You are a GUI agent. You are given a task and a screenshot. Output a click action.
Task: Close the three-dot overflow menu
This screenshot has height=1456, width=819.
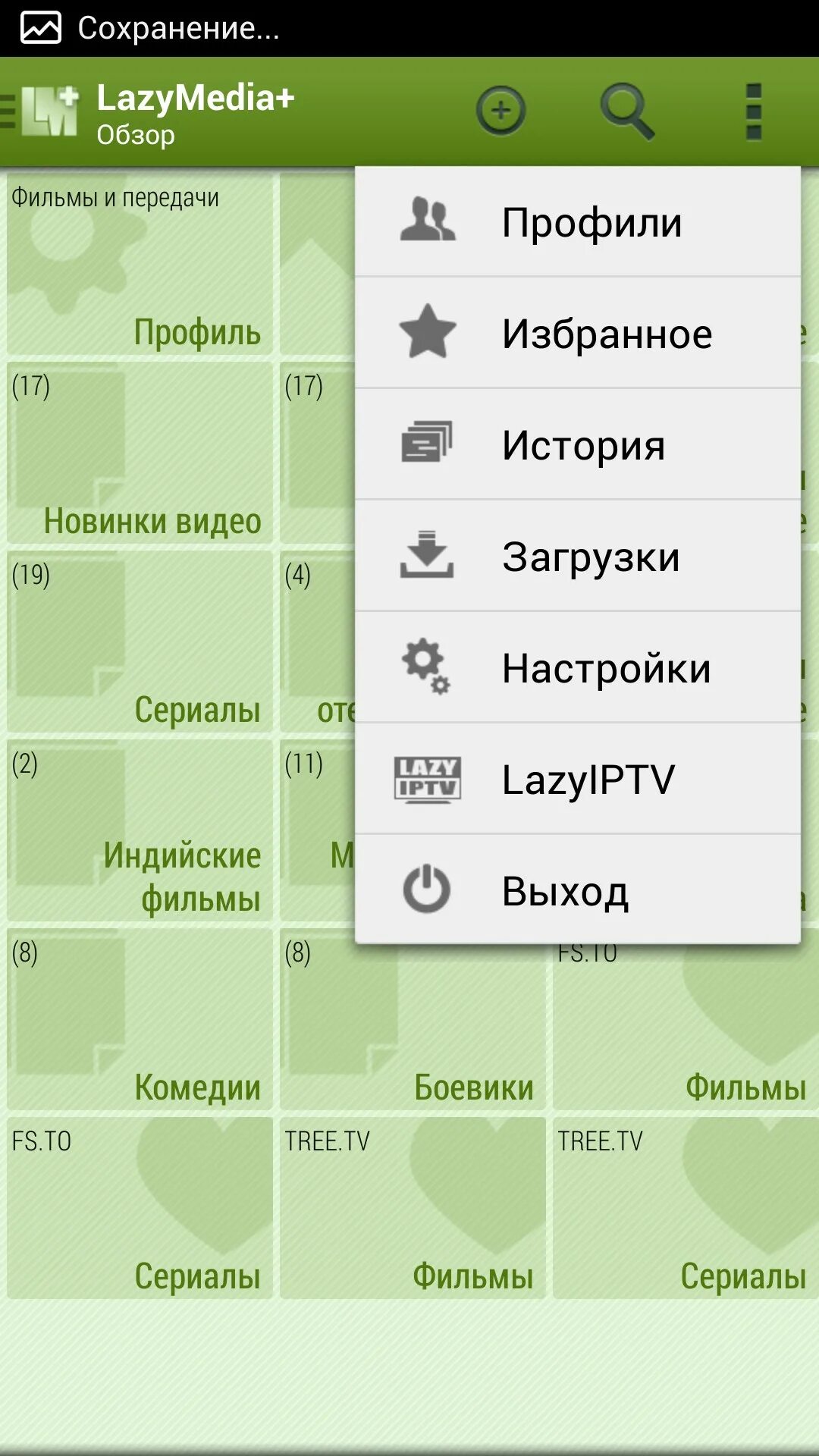(753, 111)
